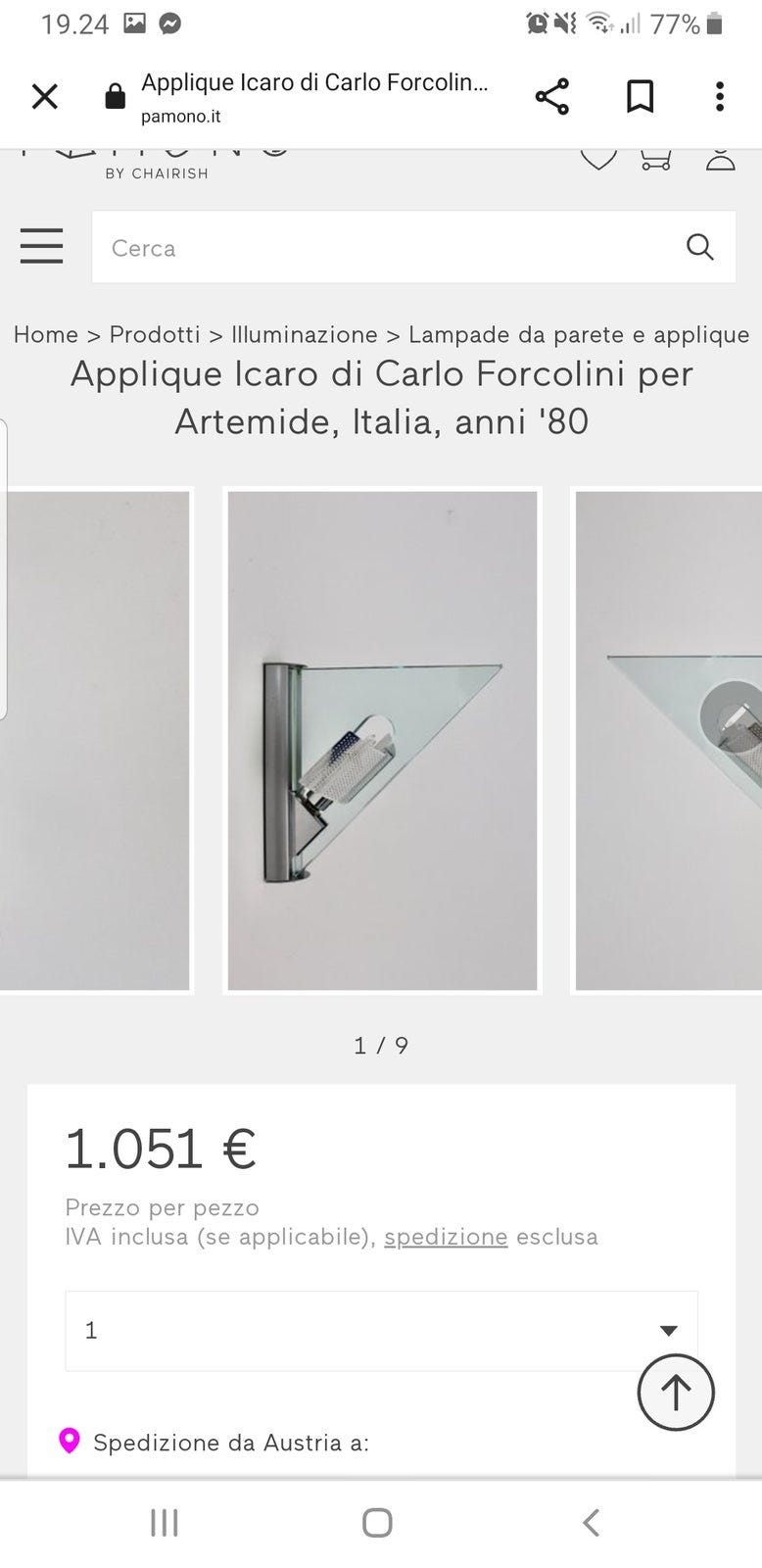Tap the search magnifier icon
Viewport: 762px width, 1568px height.
point(700,247)
